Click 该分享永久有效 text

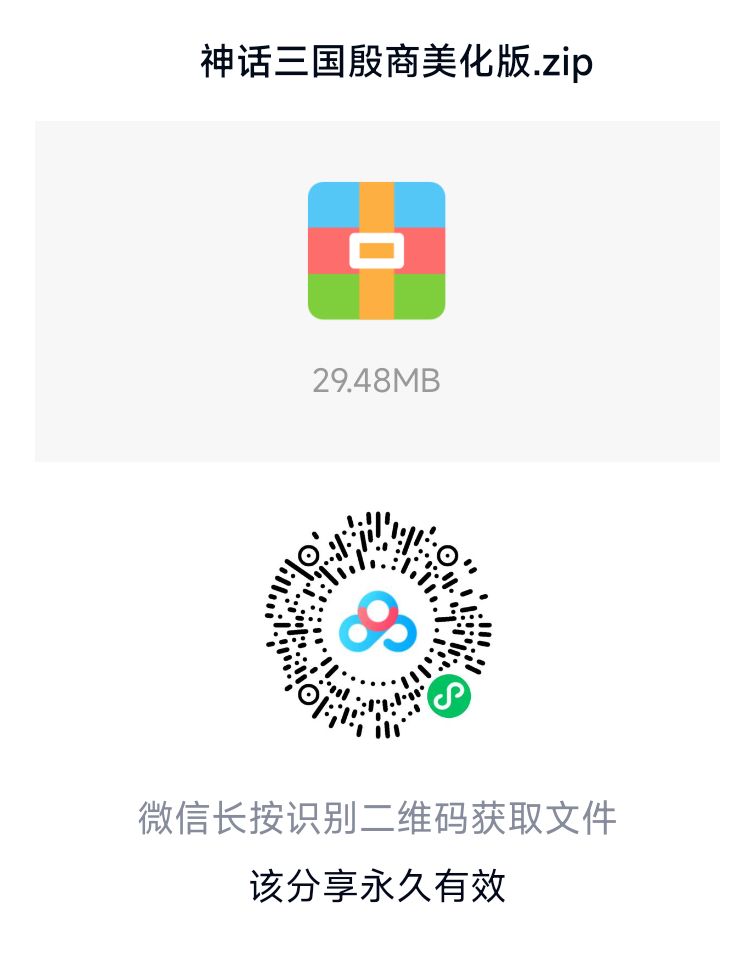coord(378,882)
